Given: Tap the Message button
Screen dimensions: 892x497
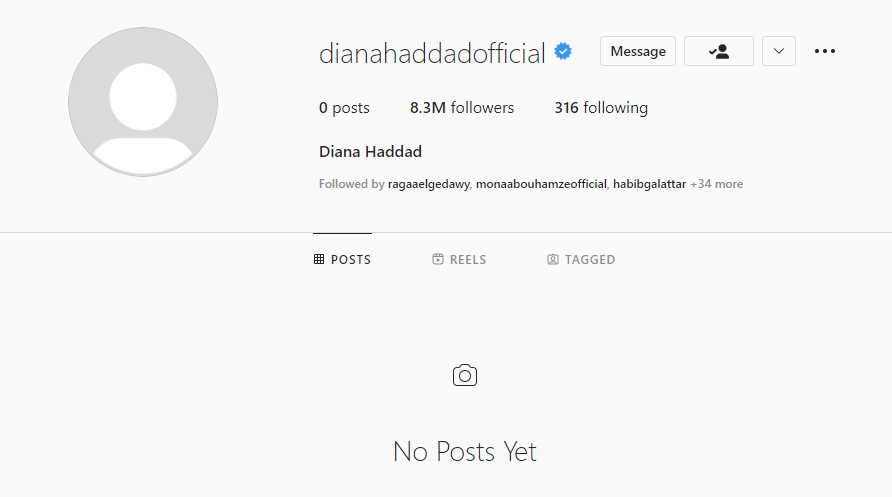Looking at the screenshot, I should pyautogui.click(x=638, y=51).
